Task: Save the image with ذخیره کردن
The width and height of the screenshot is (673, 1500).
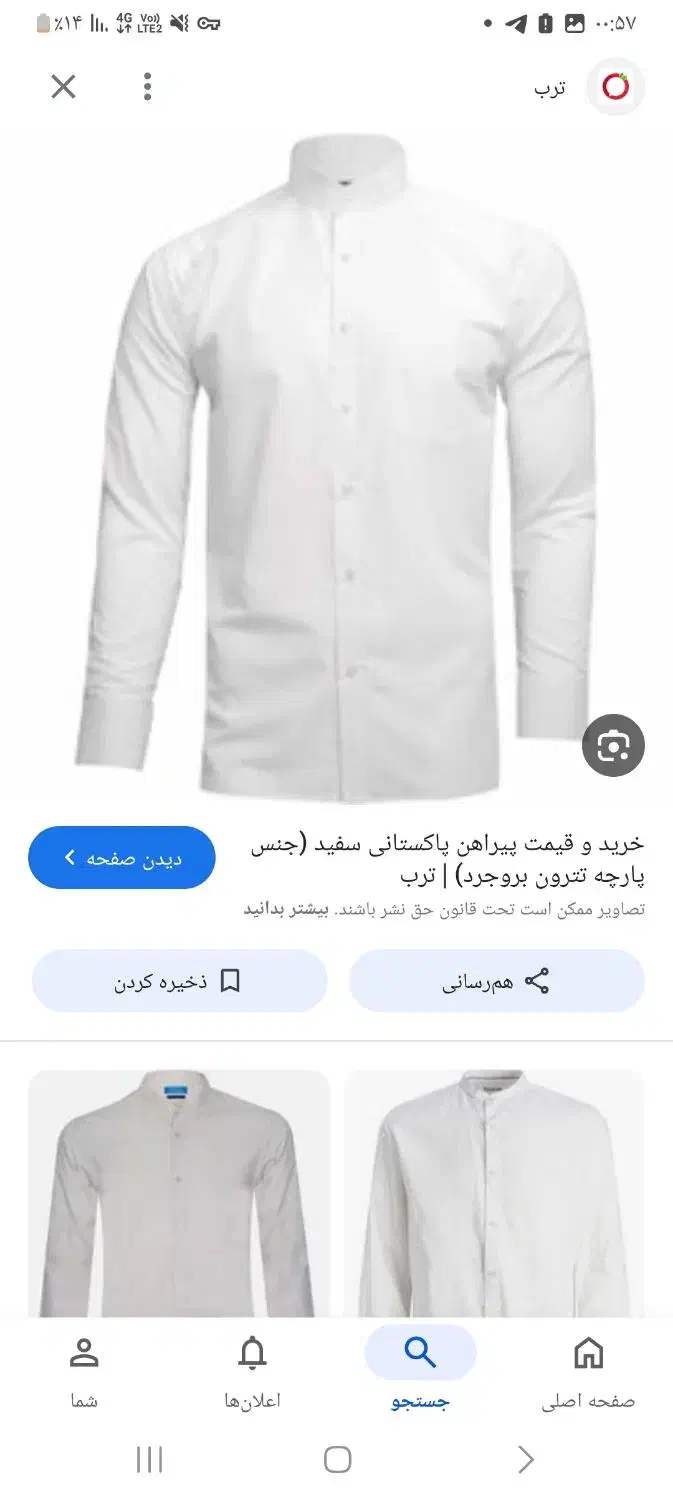Action: pyautogui.click(x=180, y=981)
